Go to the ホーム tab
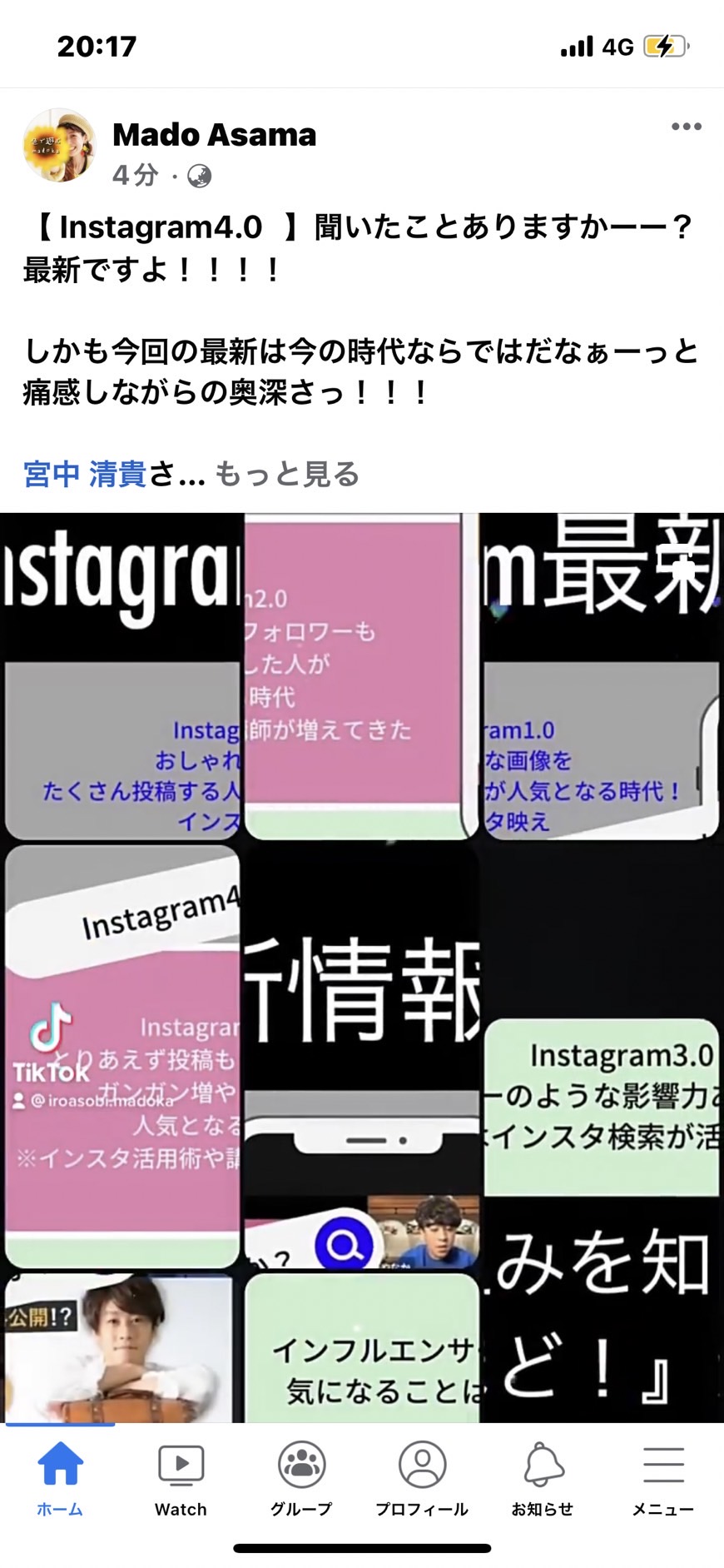 (x=60, y=1480)
